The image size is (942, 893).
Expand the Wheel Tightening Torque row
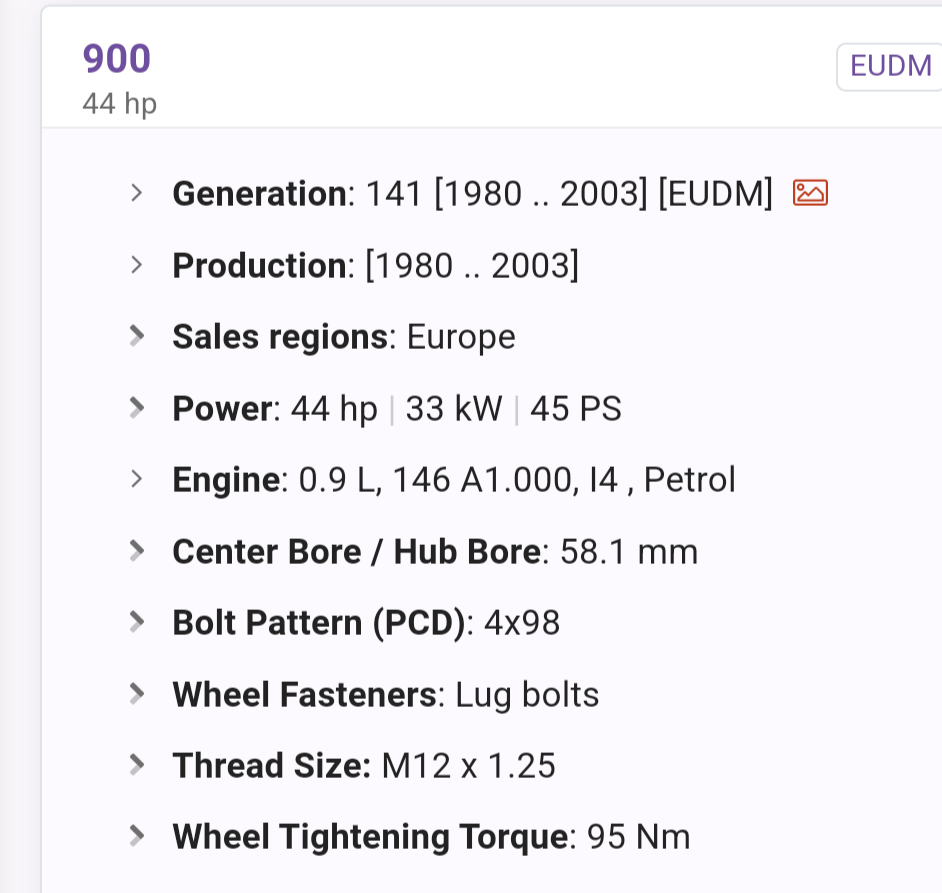click(138, 836)
